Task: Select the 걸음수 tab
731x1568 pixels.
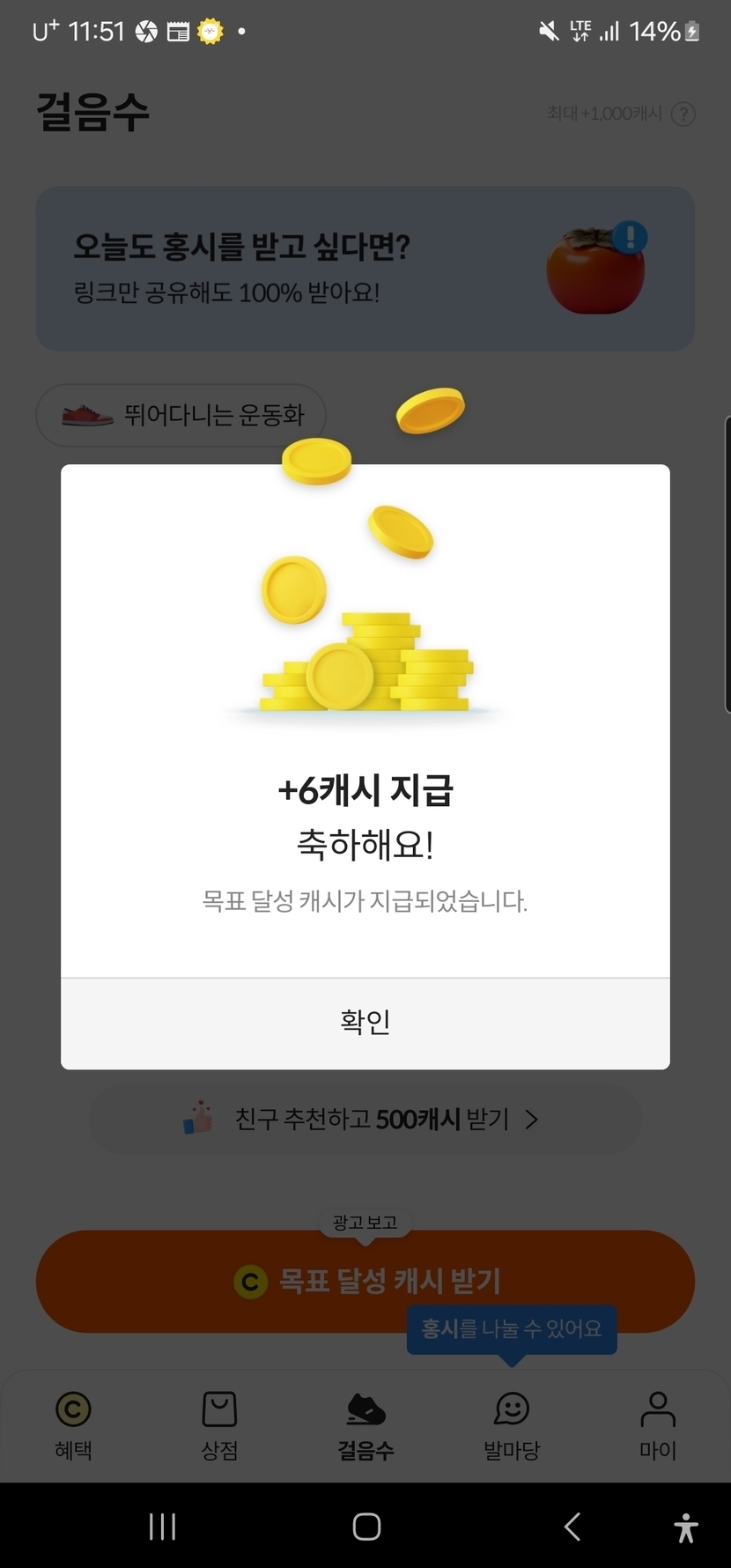Action: pyautogui.click(x=365, y=1424)
